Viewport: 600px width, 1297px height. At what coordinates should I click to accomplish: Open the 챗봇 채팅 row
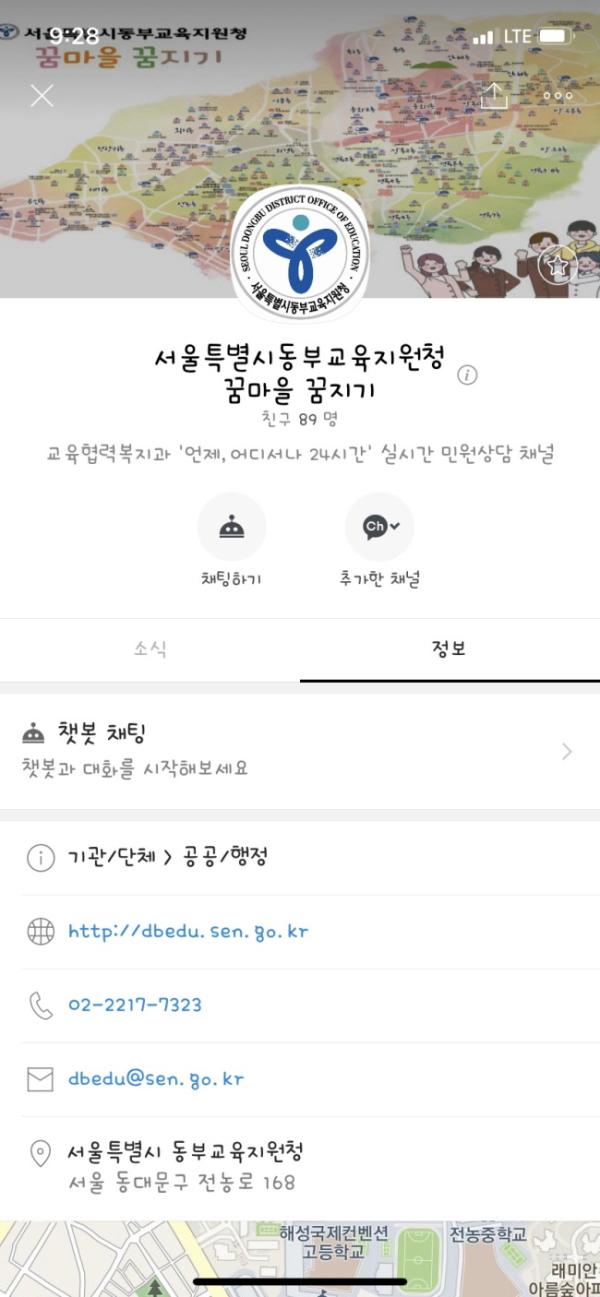pos(300,750)
